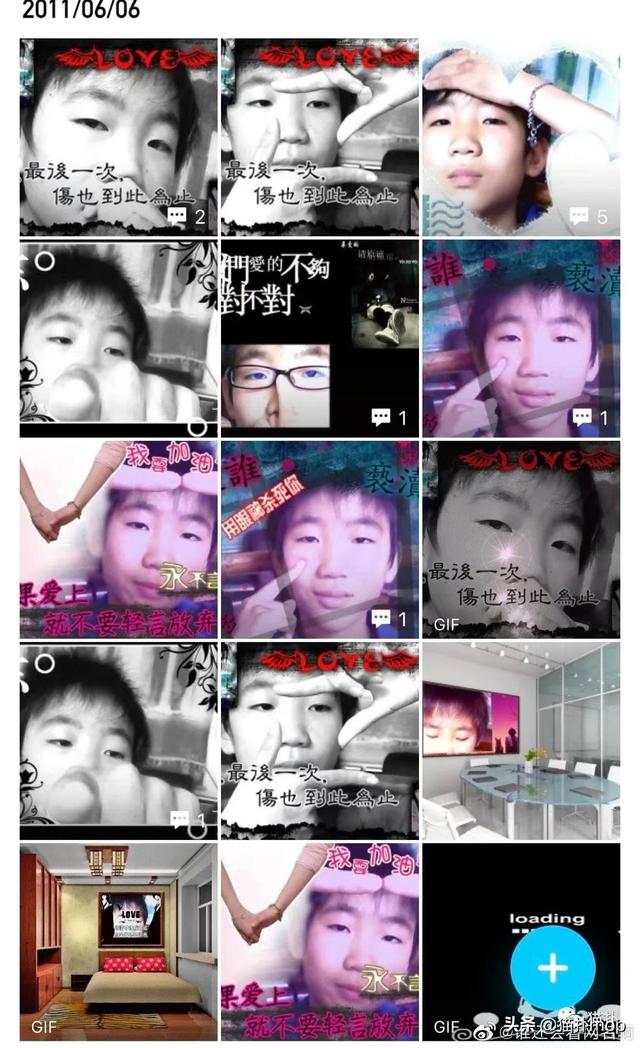Open the bedroom GIF tile
This screenshot has height=1048, width=640.
(x=118, y=941)
